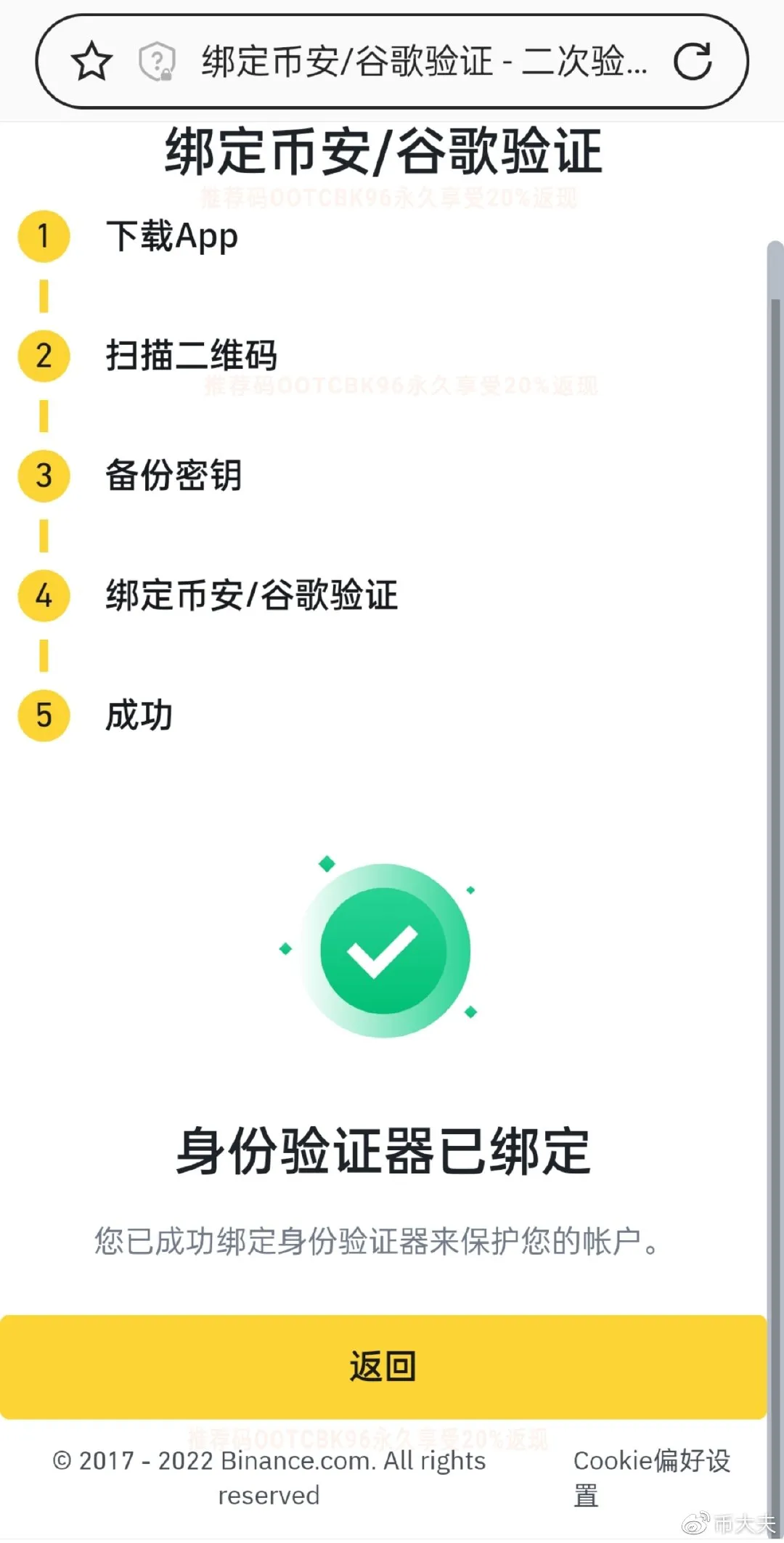Select step 1 下载App circle icon
Screen dimensions: 784x1543
point(44,236)
